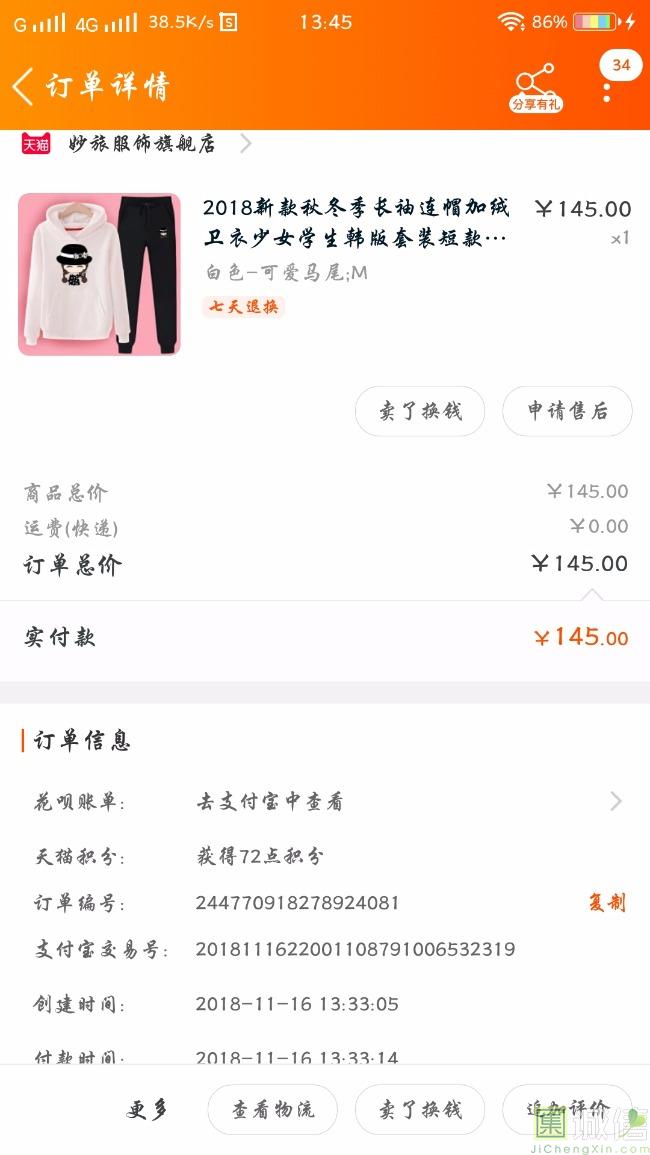Copy the order number with 复制
The width and height of the screenshot is (650, 1155).
pos(607,902)
